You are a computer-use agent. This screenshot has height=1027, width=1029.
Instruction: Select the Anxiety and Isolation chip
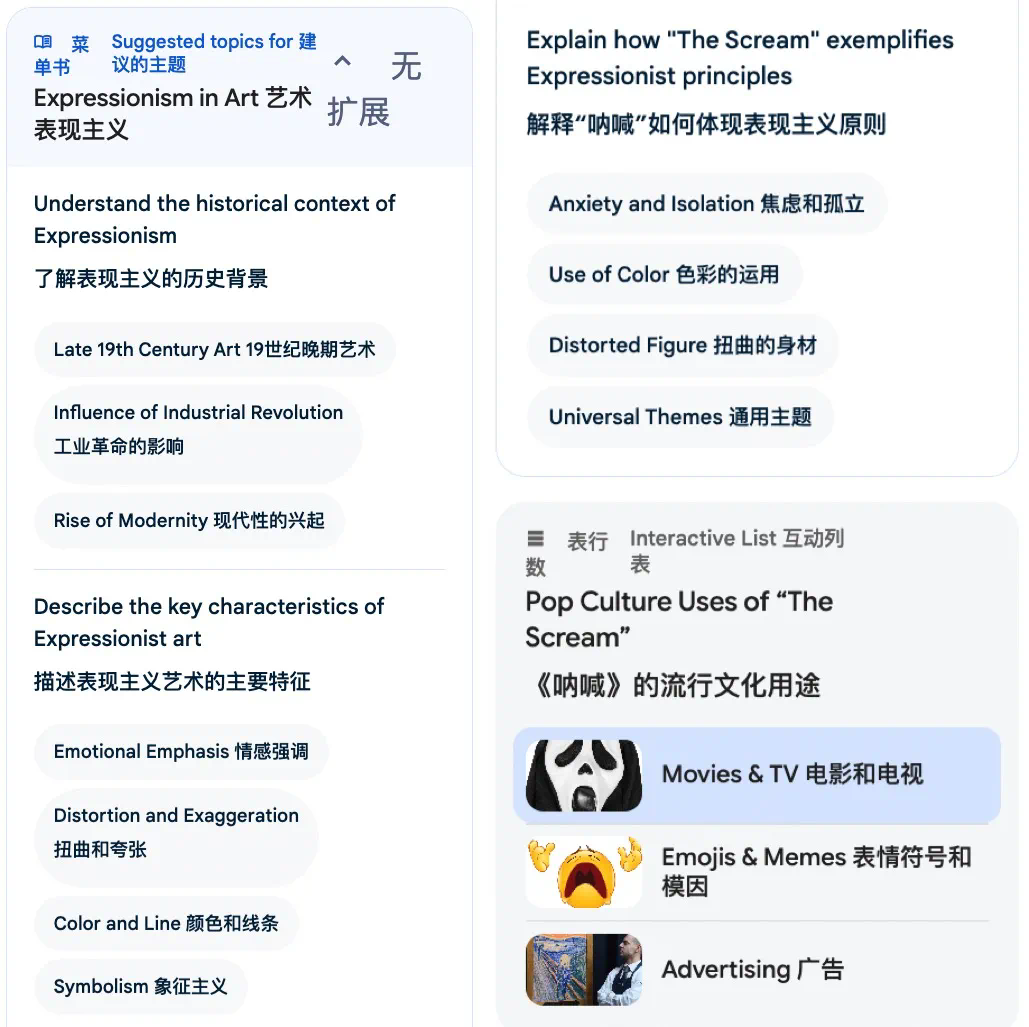pyautogui.click(x=706, y=204)
